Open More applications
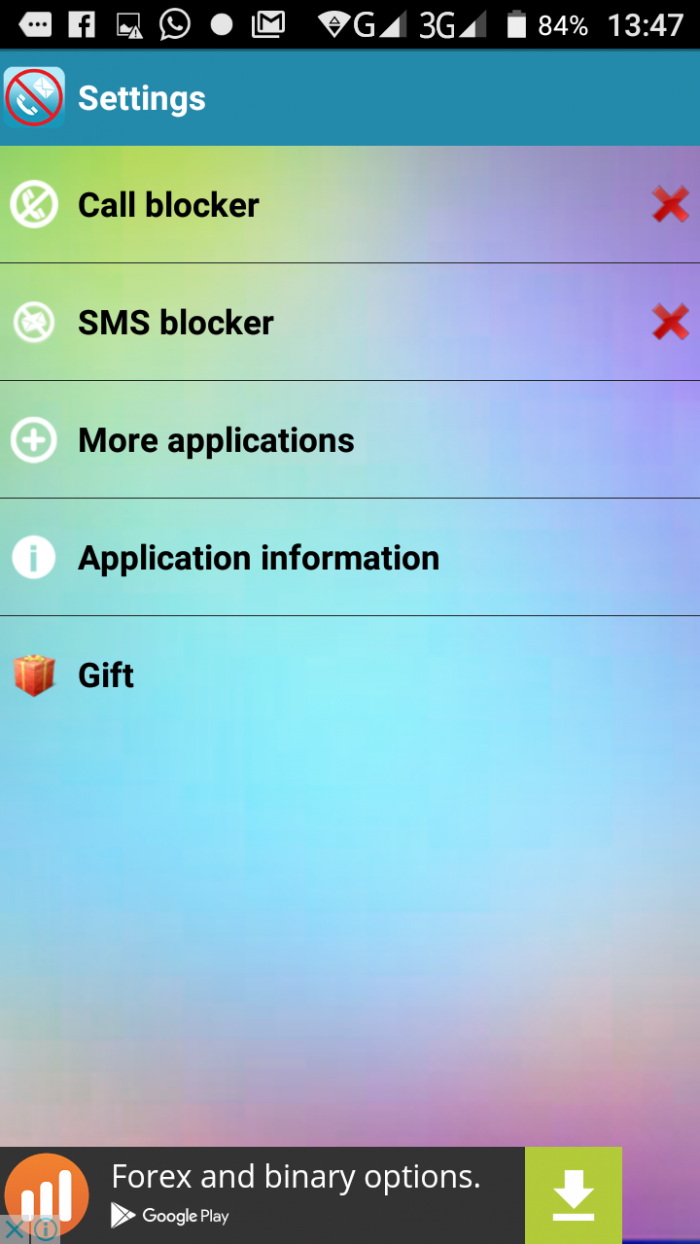This screenshot has width=700, height=1244. pyautogui.click(x=350, y=440)
